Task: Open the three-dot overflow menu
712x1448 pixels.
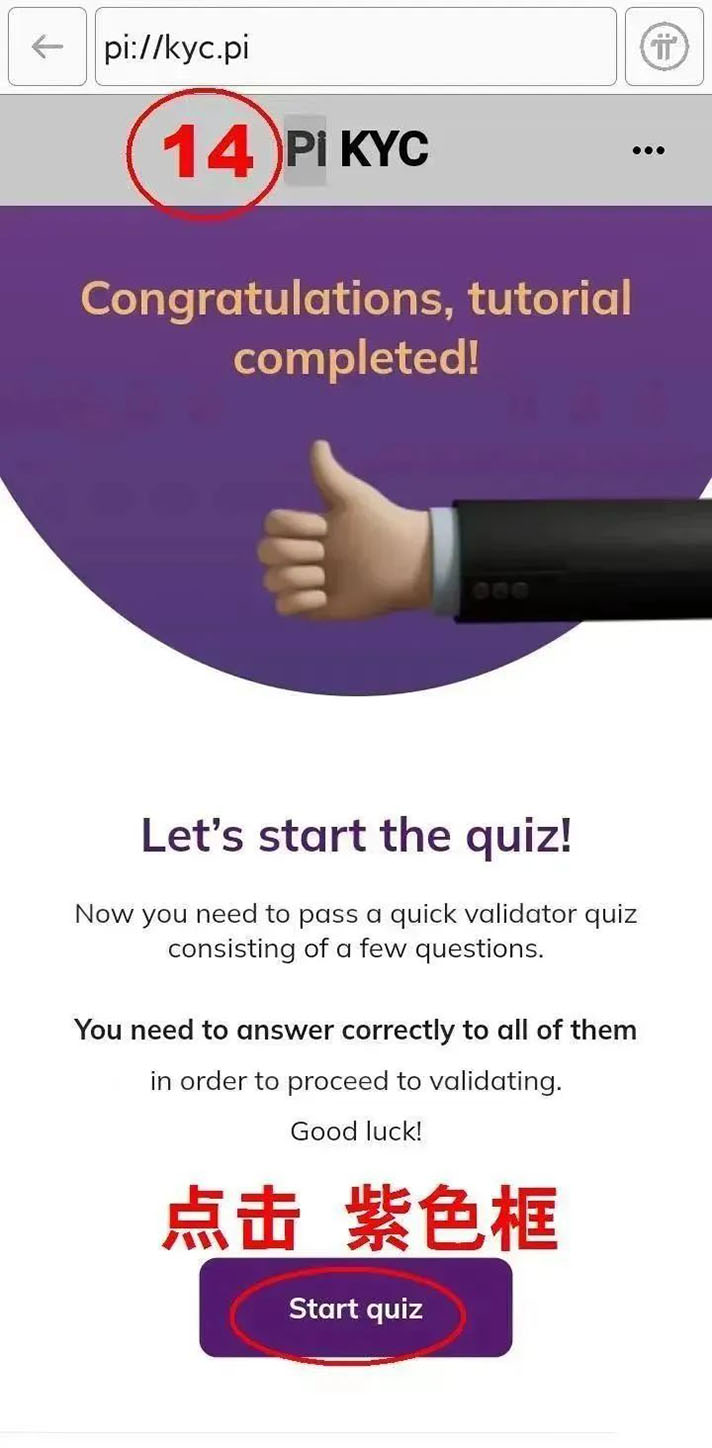Action: pos(648,150)
